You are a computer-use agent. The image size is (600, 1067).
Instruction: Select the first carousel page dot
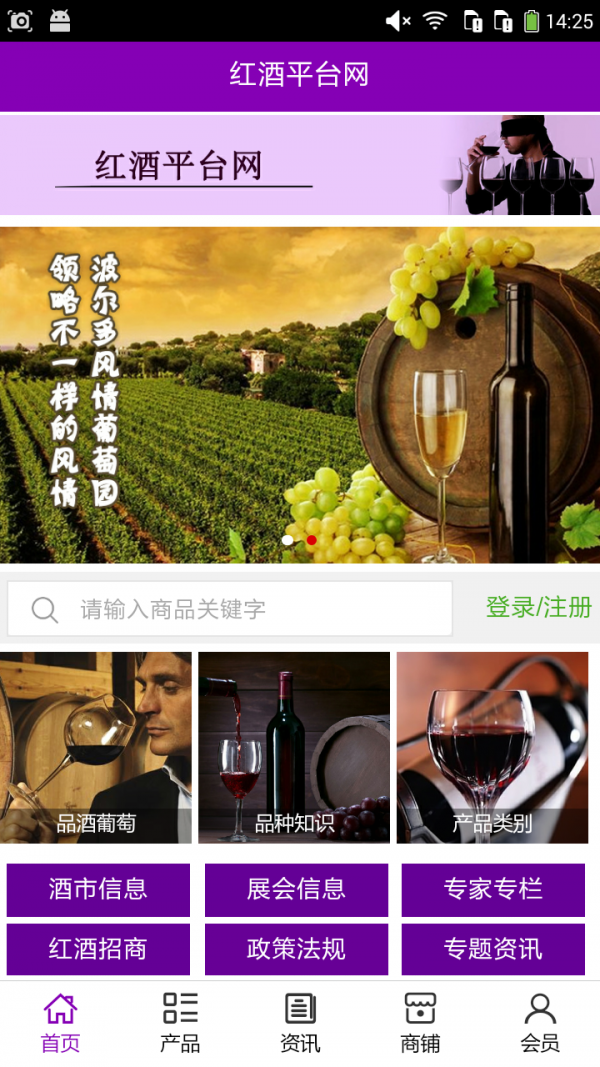pyautogui.click(x=288, y=540)
